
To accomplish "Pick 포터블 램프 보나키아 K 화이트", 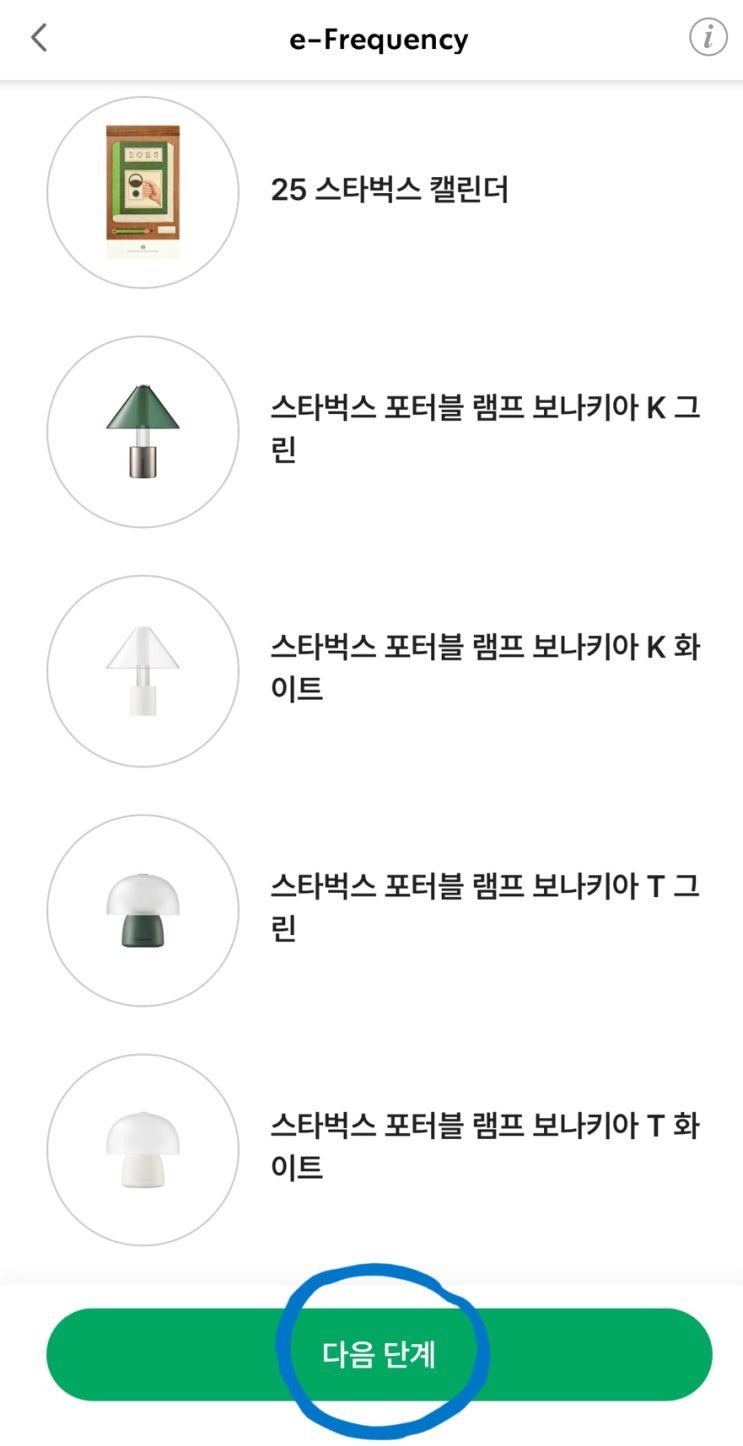I will click(x=144, y=670).
